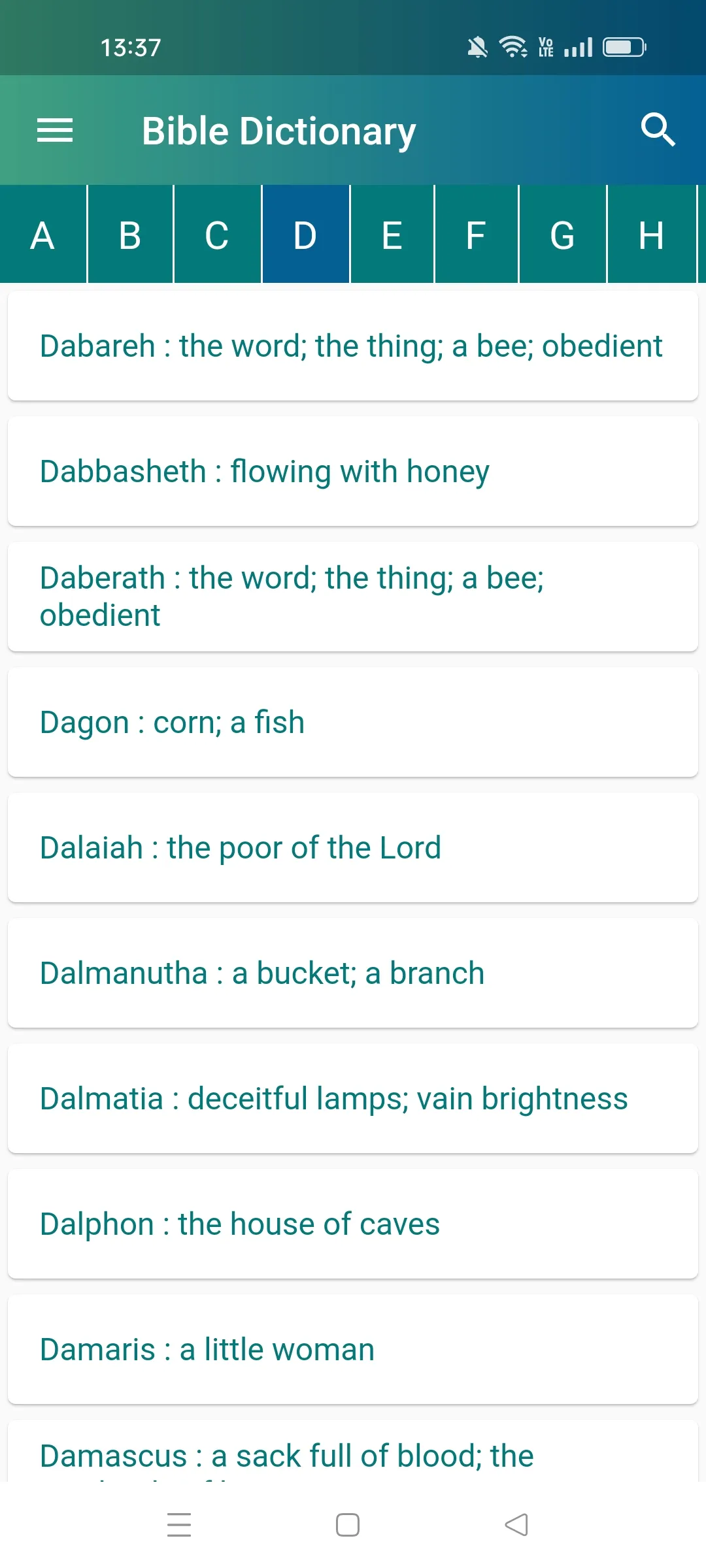The height and width of the screenshot is (1568, 706).
Task: Open the Dagon dictionary entry
Action: point(353,721)
